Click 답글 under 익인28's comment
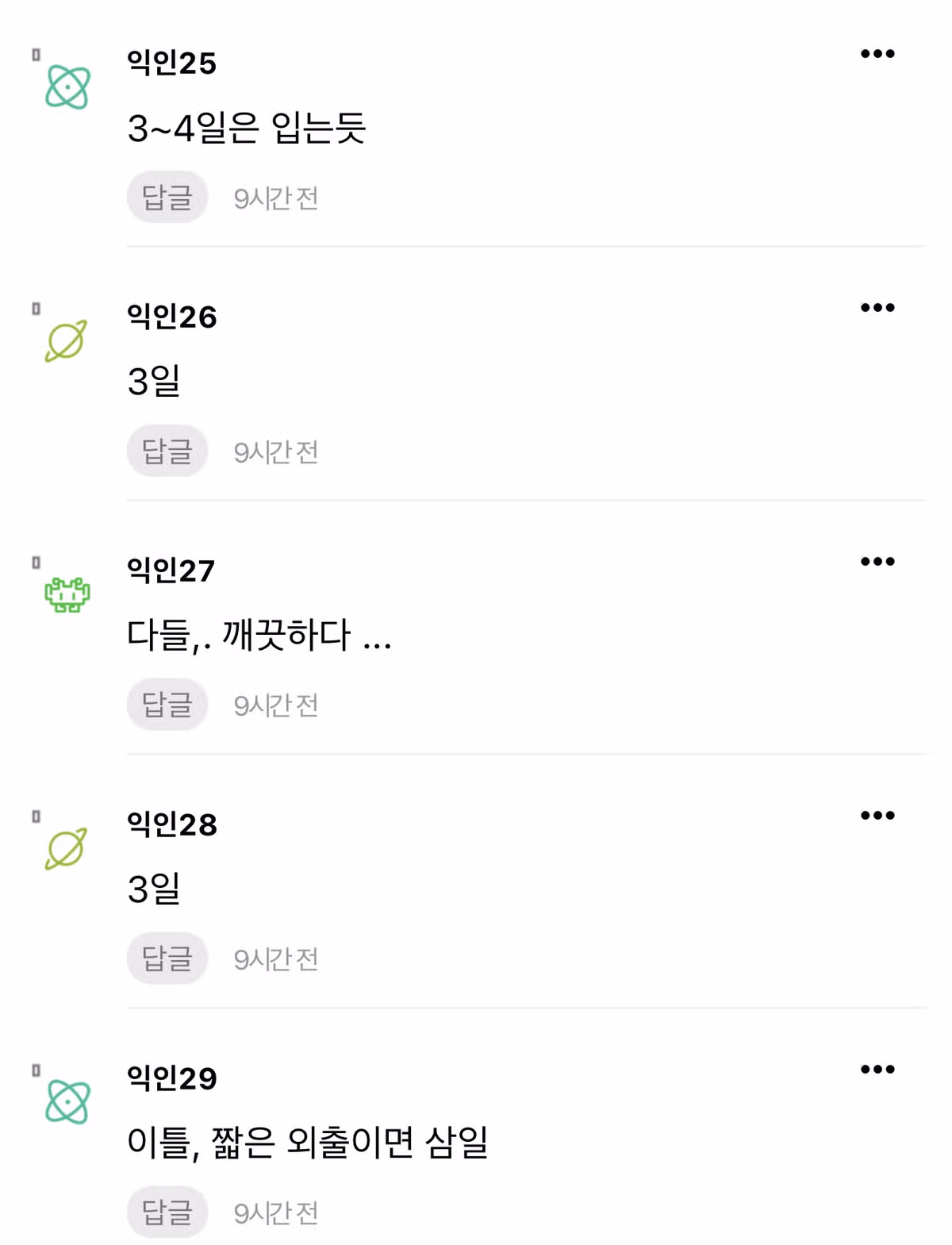The height and width of the screenshot is (1245, 952). 167,958
